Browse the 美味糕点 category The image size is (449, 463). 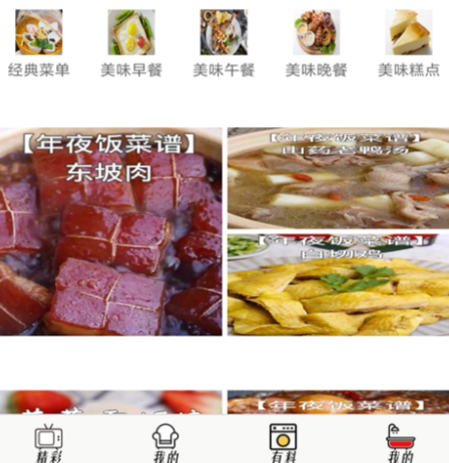pos(409,43)
